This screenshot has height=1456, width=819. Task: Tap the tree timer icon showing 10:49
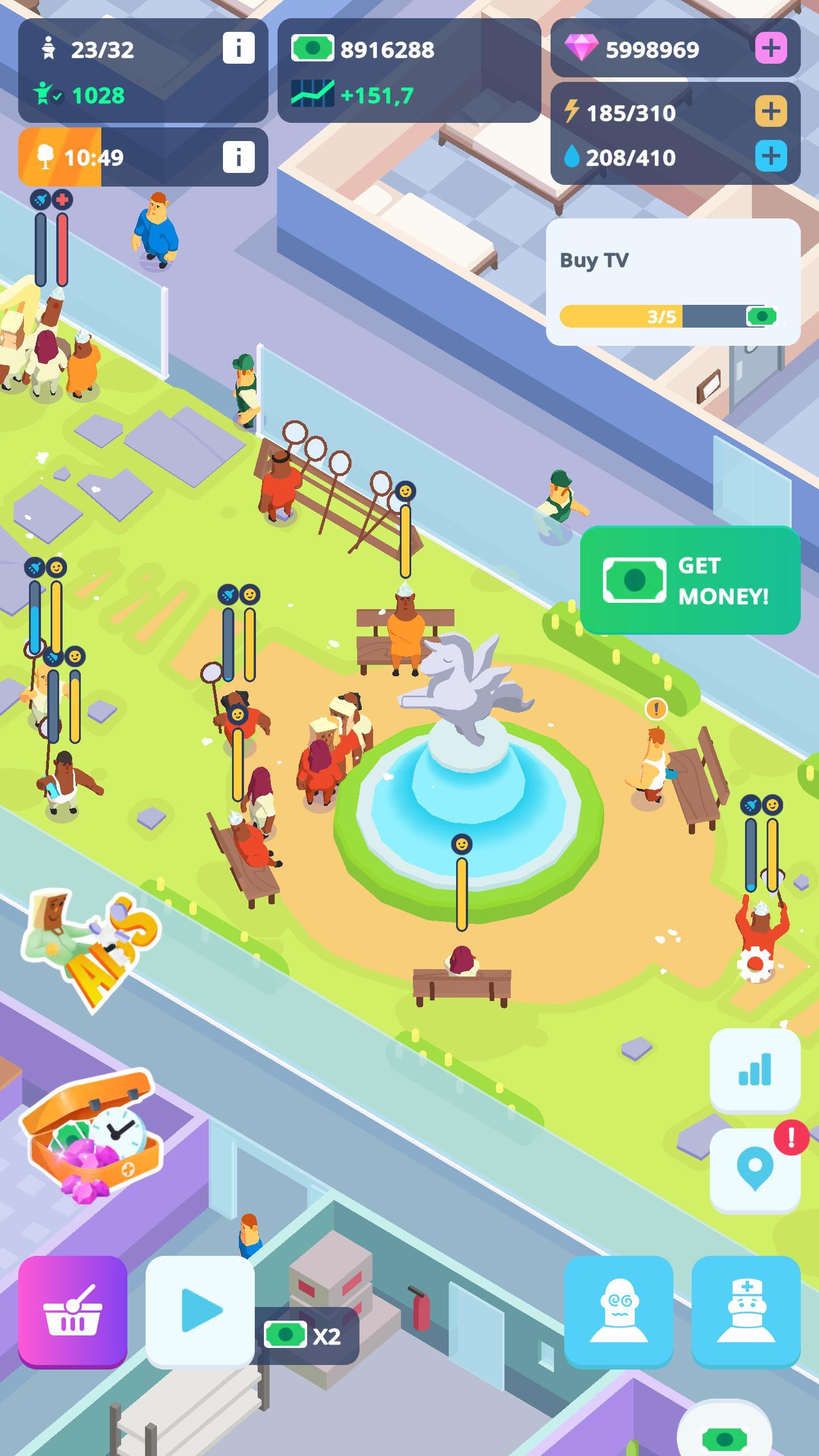click(44, 156)
